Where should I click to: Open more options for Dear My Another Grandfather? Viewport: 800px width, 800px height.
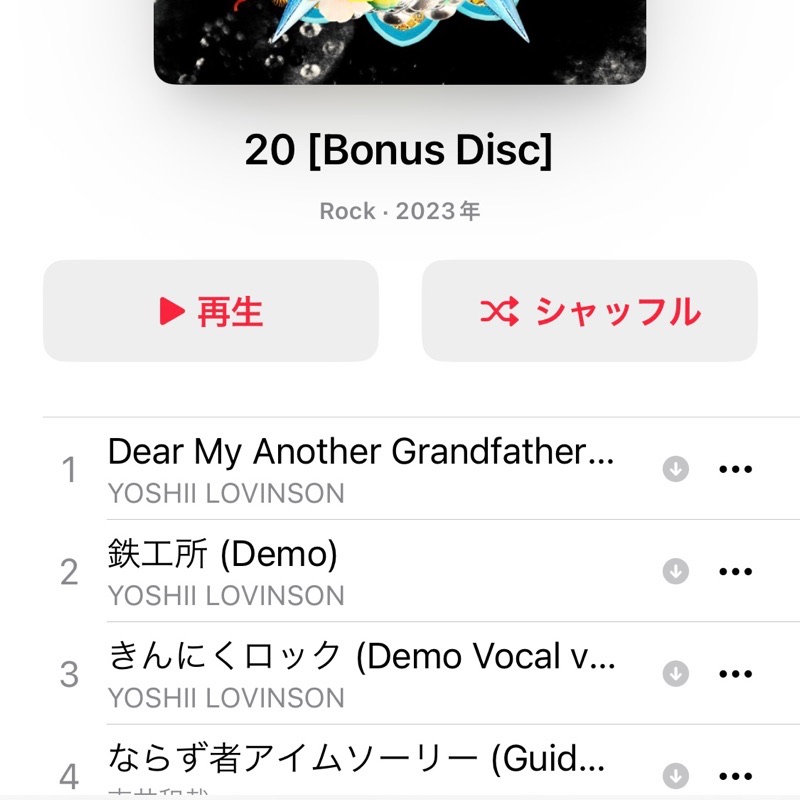735,469
